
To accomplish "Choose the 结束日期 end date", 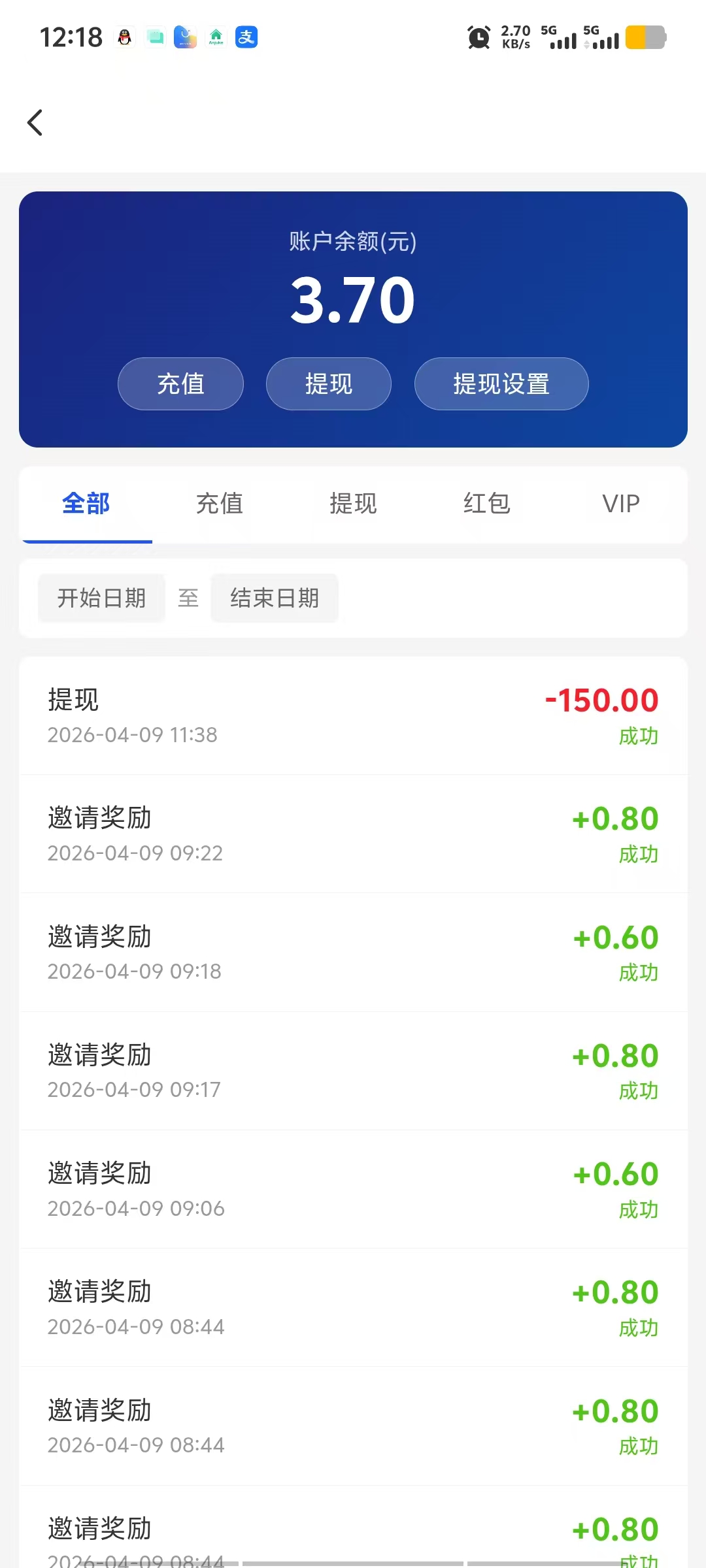I will 275,598.
